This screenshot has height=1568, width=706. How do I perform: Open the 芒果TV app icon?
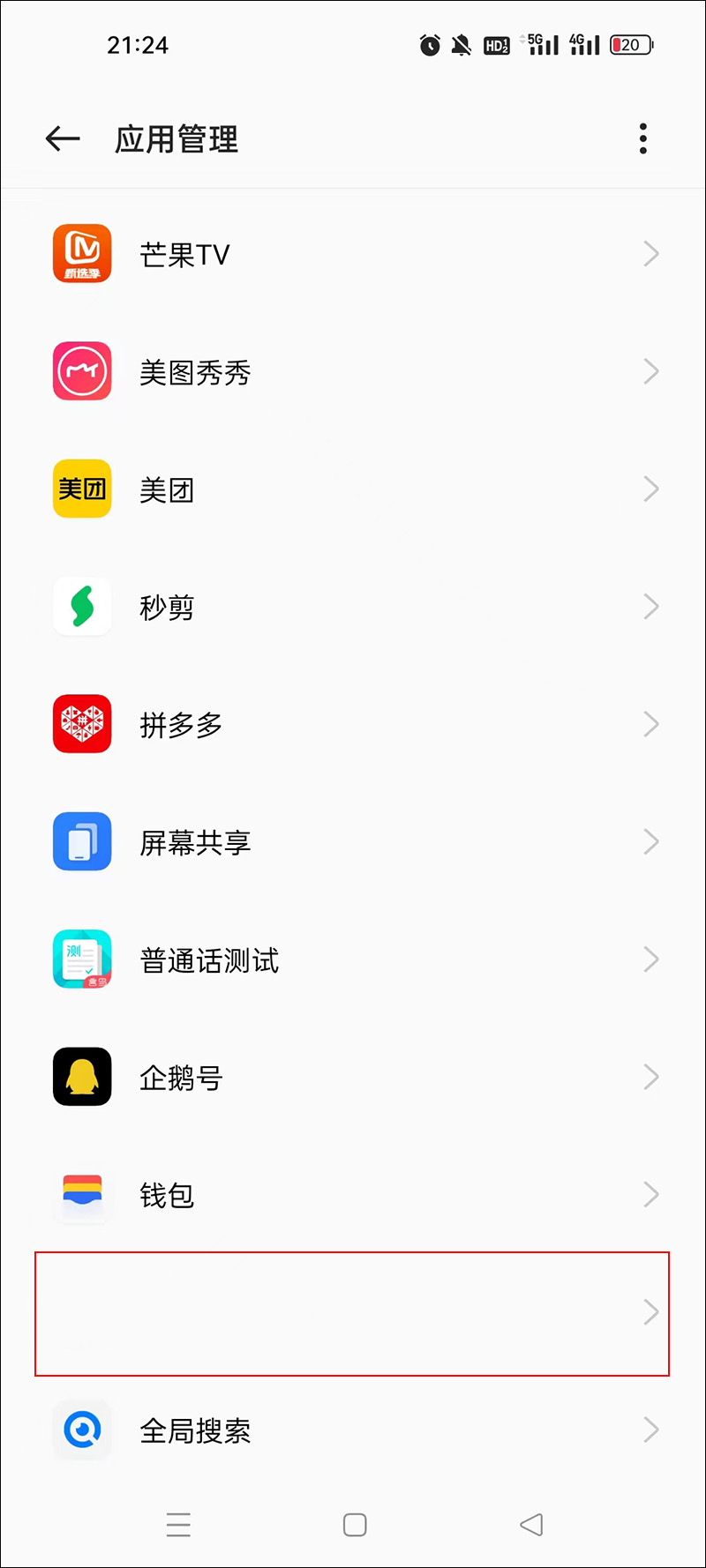(x=81, y=253)
